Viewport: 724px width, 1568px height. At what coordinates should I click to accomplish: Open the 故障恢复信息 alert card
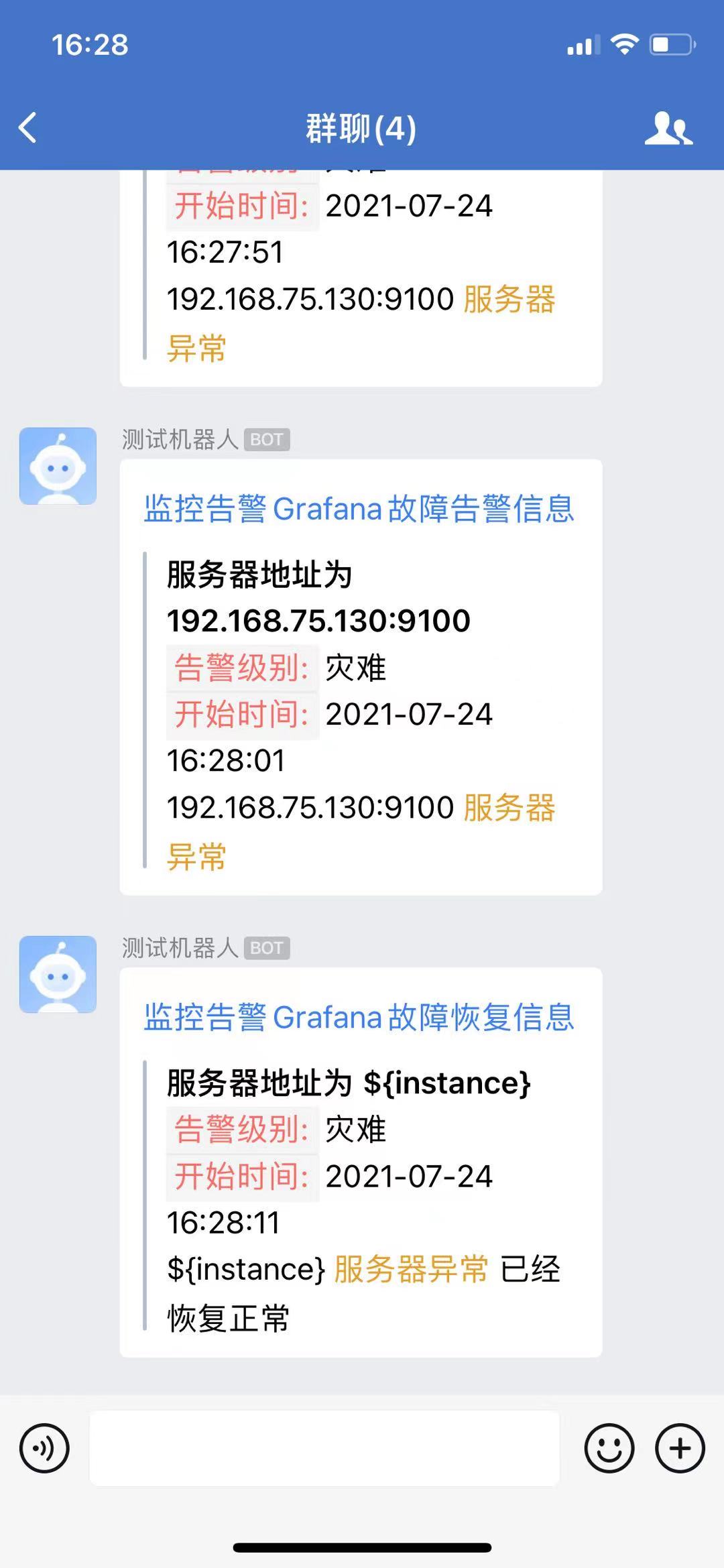tap(360, 1163)
